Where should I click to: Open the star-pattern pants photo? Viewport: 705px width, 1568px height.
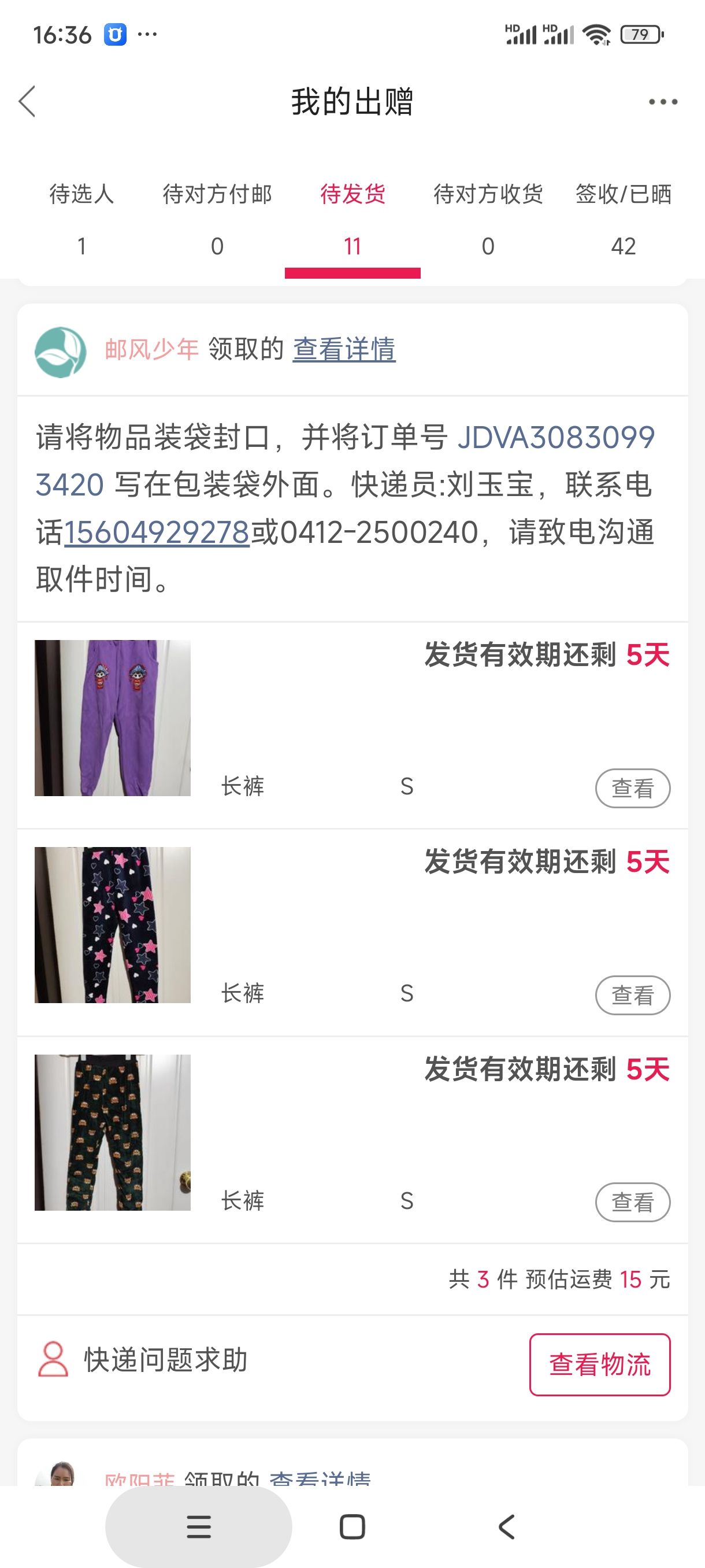coord(113,924)
